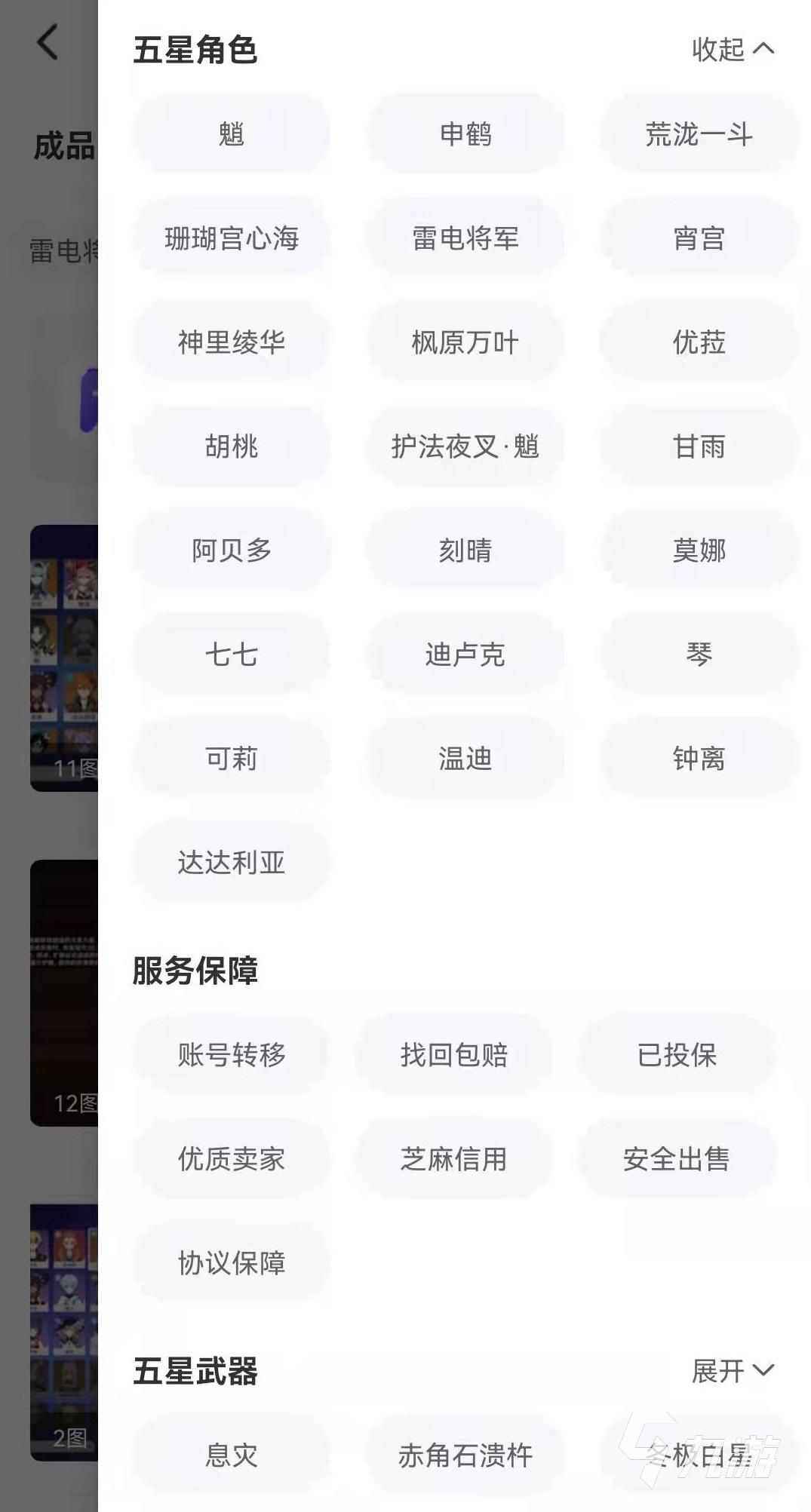
Task: Filter by 荒泷一斗
Action: [x=699, y=134]
